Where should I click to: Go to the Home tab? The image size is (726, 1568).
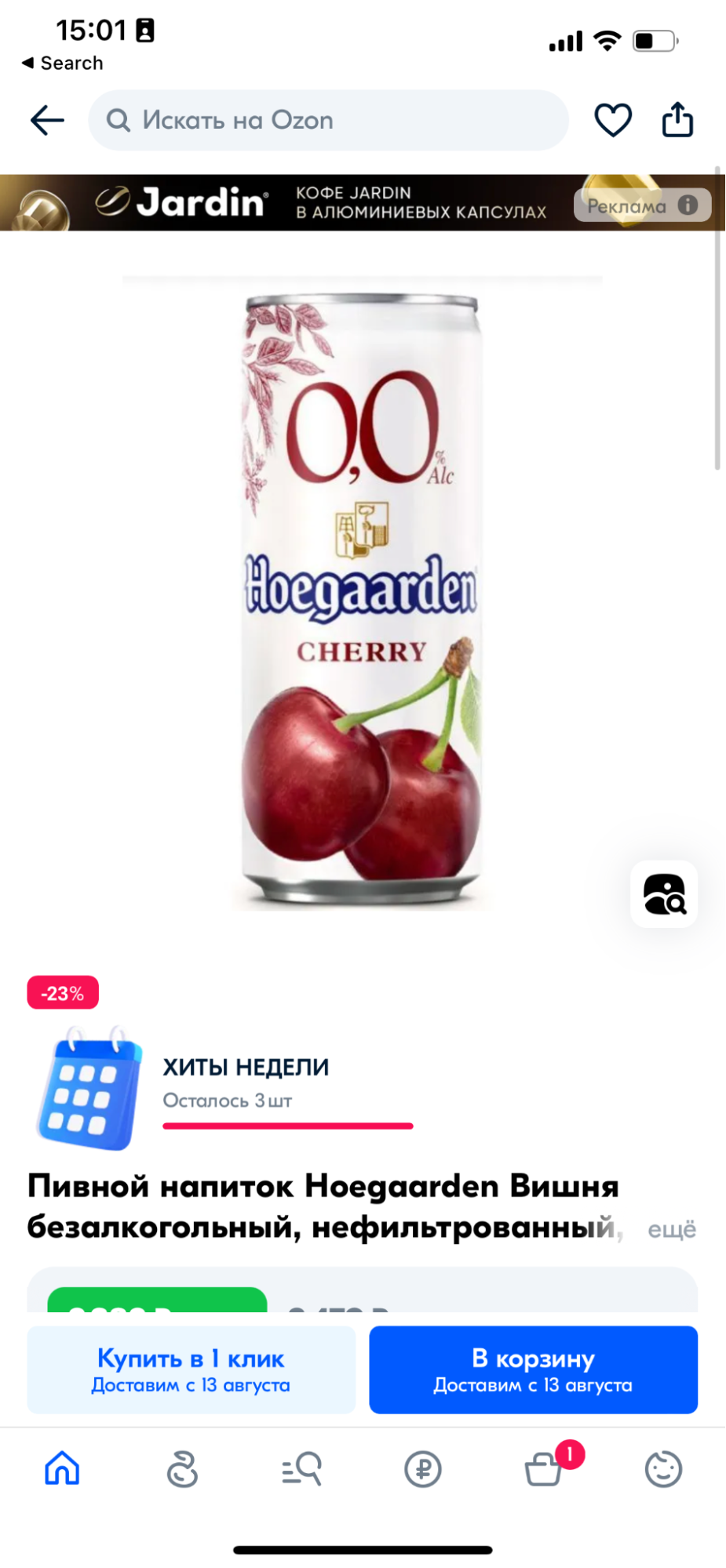[62, 1468]
